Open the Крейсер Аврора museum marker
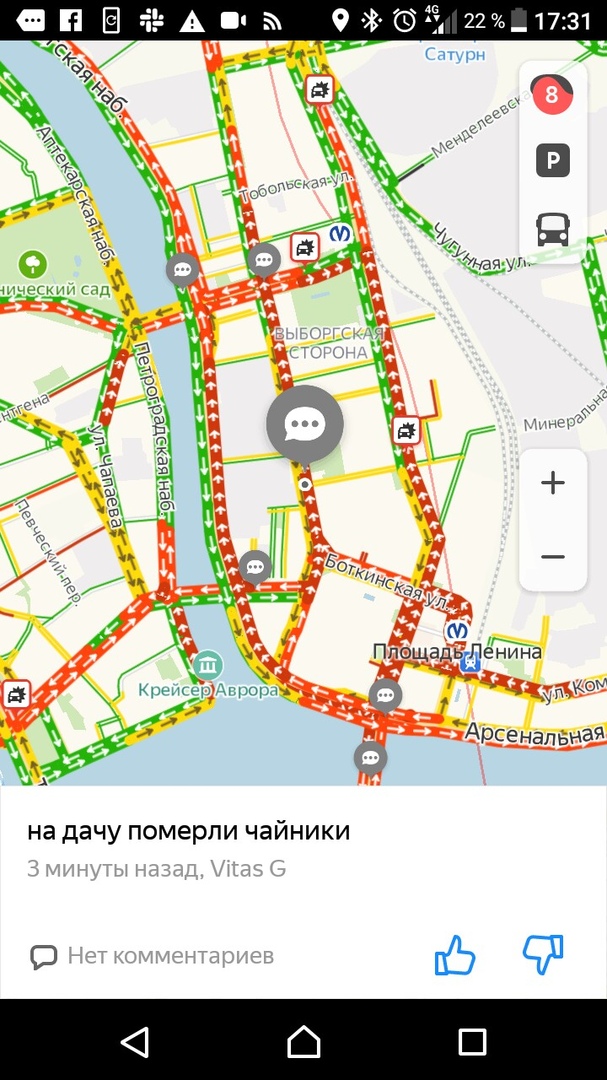607x1080 pixels. (208, 664)
